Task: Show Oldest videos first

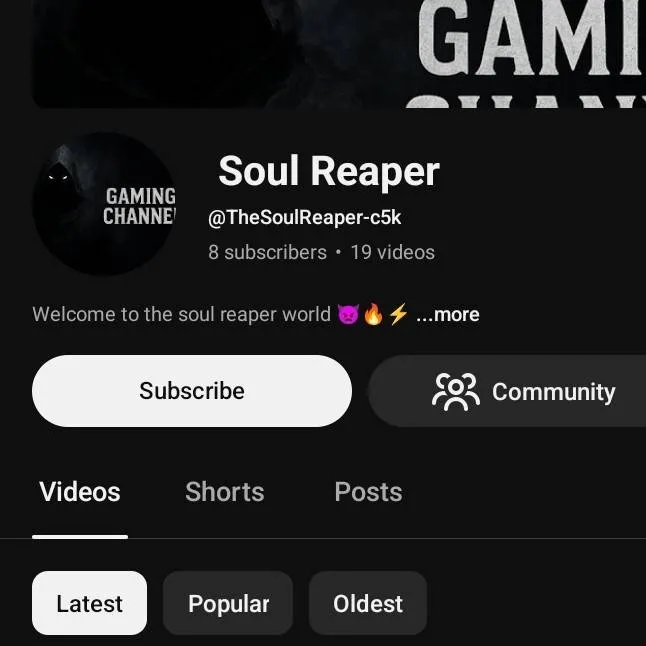Action: (367, 603)
